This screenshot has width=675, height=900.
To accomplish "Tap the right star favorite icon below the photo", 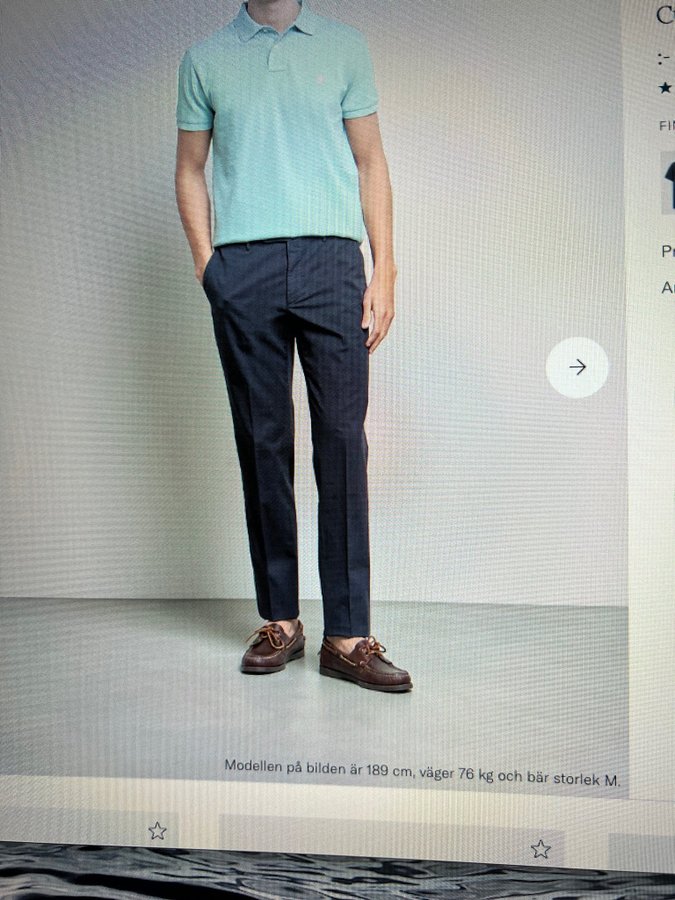I will pyautogui.click(x=540, y=849).
